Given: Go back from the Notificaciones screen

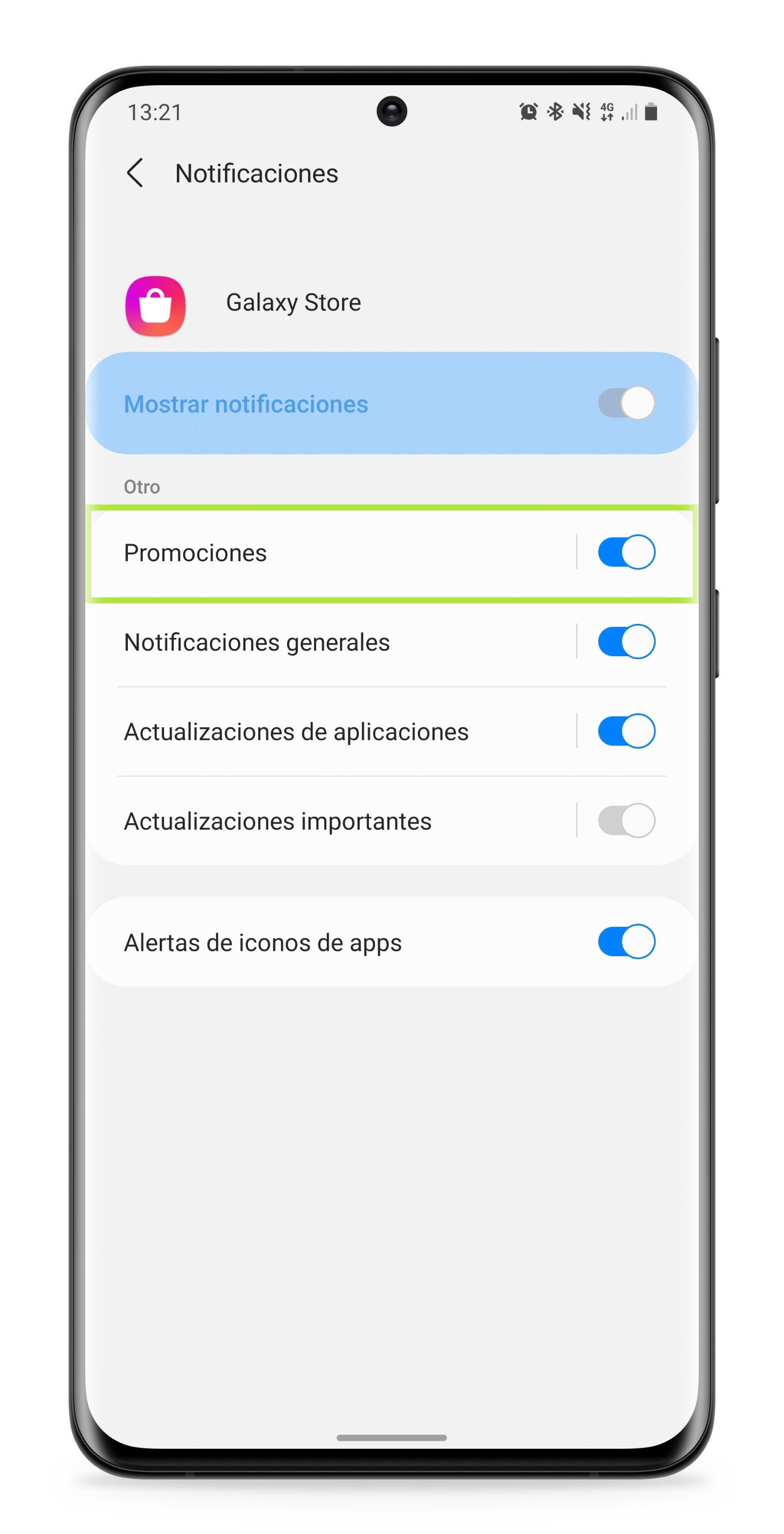Looking at the screenshot, I should pos(135,173).
